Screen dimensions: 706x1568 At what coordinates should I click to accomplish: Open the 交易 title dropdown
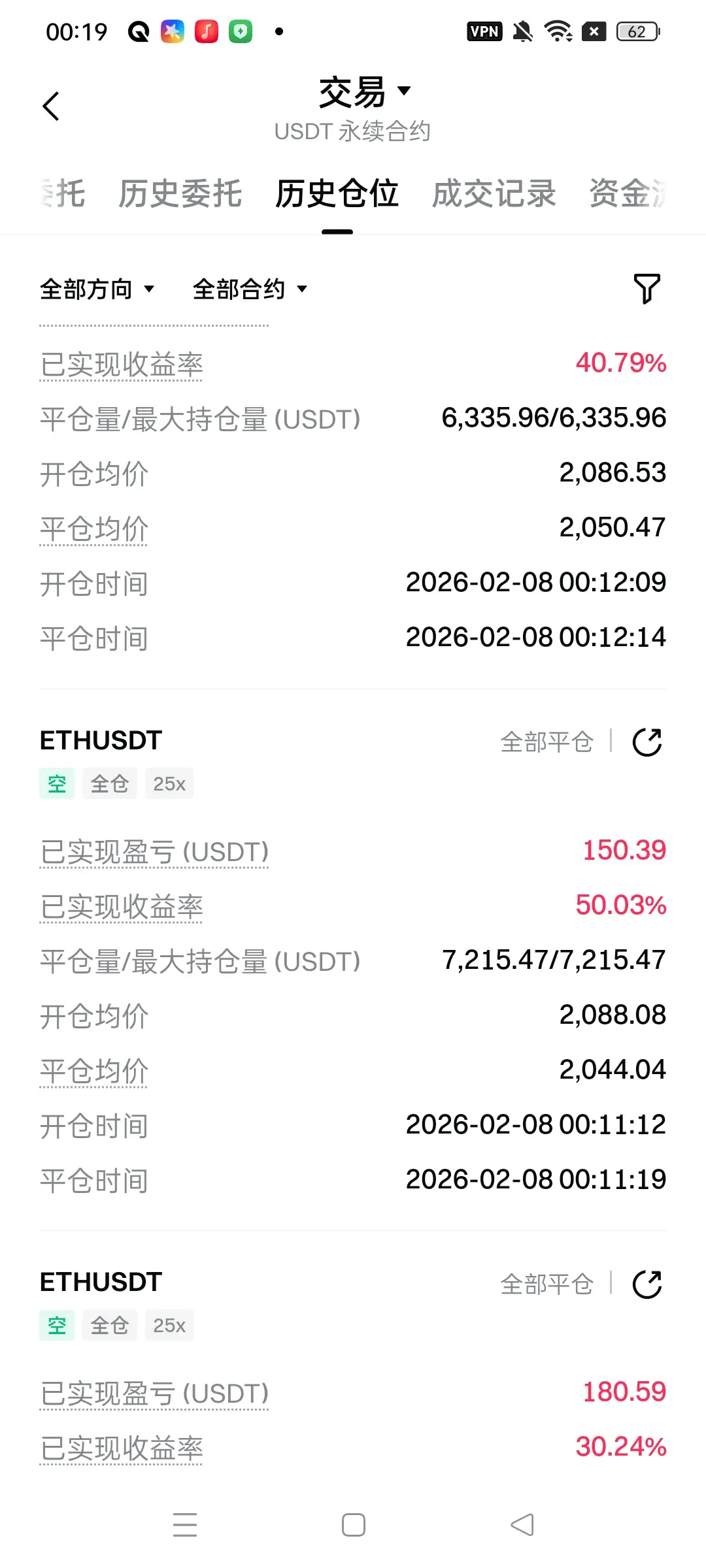pos(363,92)
